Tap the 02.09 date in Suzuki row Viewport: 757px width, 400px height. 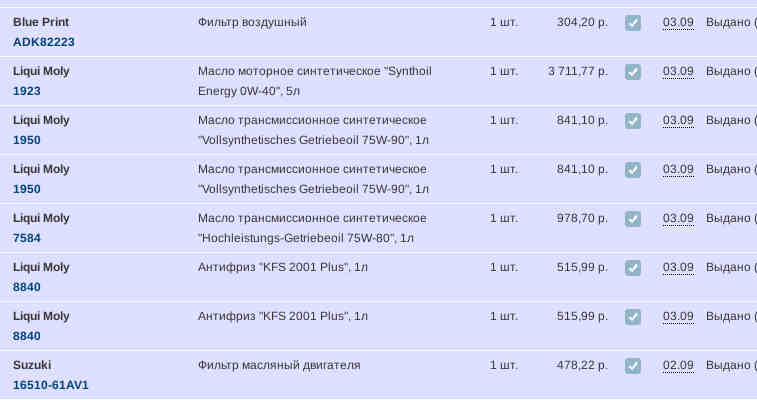(x=678, y=366)
